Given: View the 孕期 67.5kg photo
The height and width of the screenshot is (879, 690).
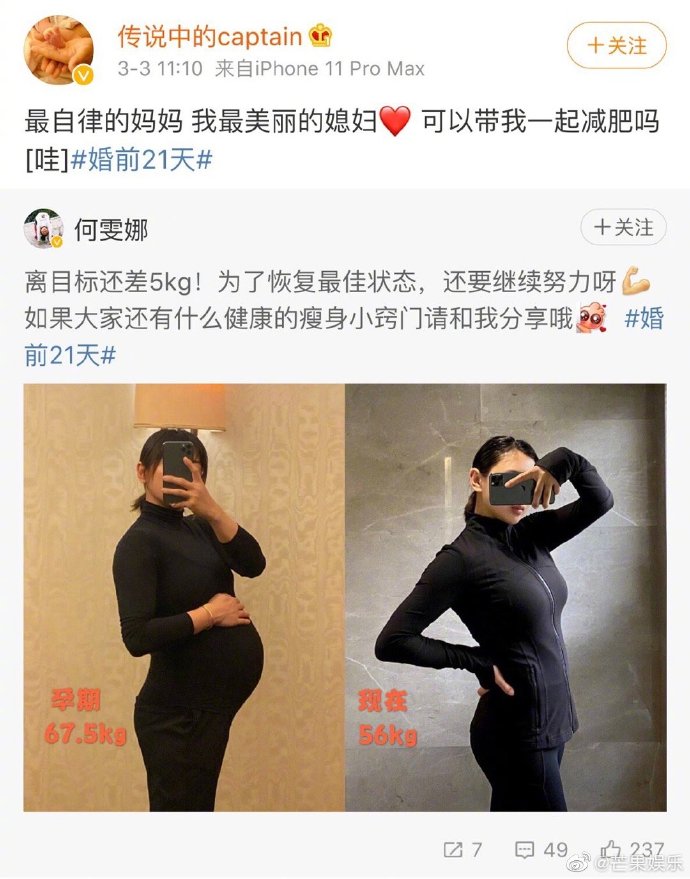Looking at the screenshot, I should click(x=183, y=597).
